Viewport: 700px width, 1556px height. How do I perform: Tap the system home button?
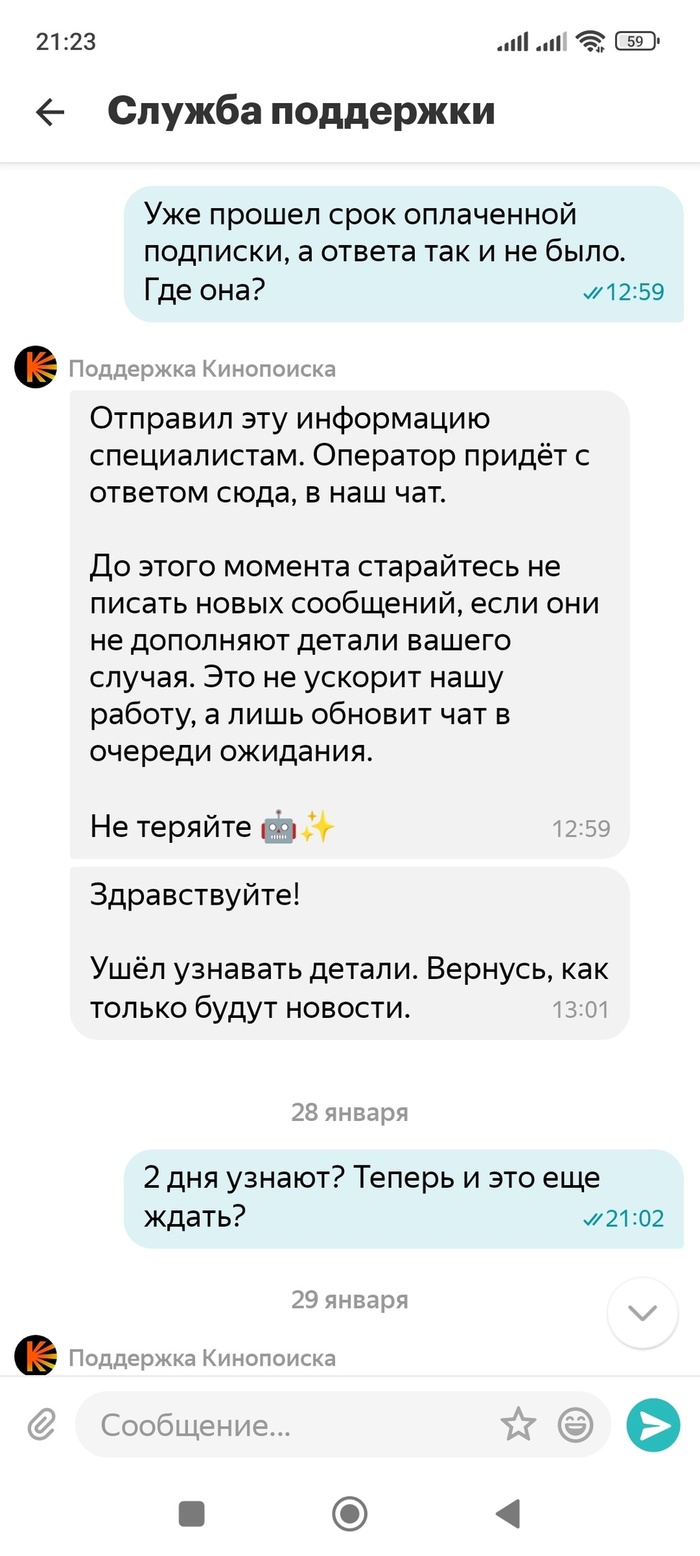[349, 1513]
